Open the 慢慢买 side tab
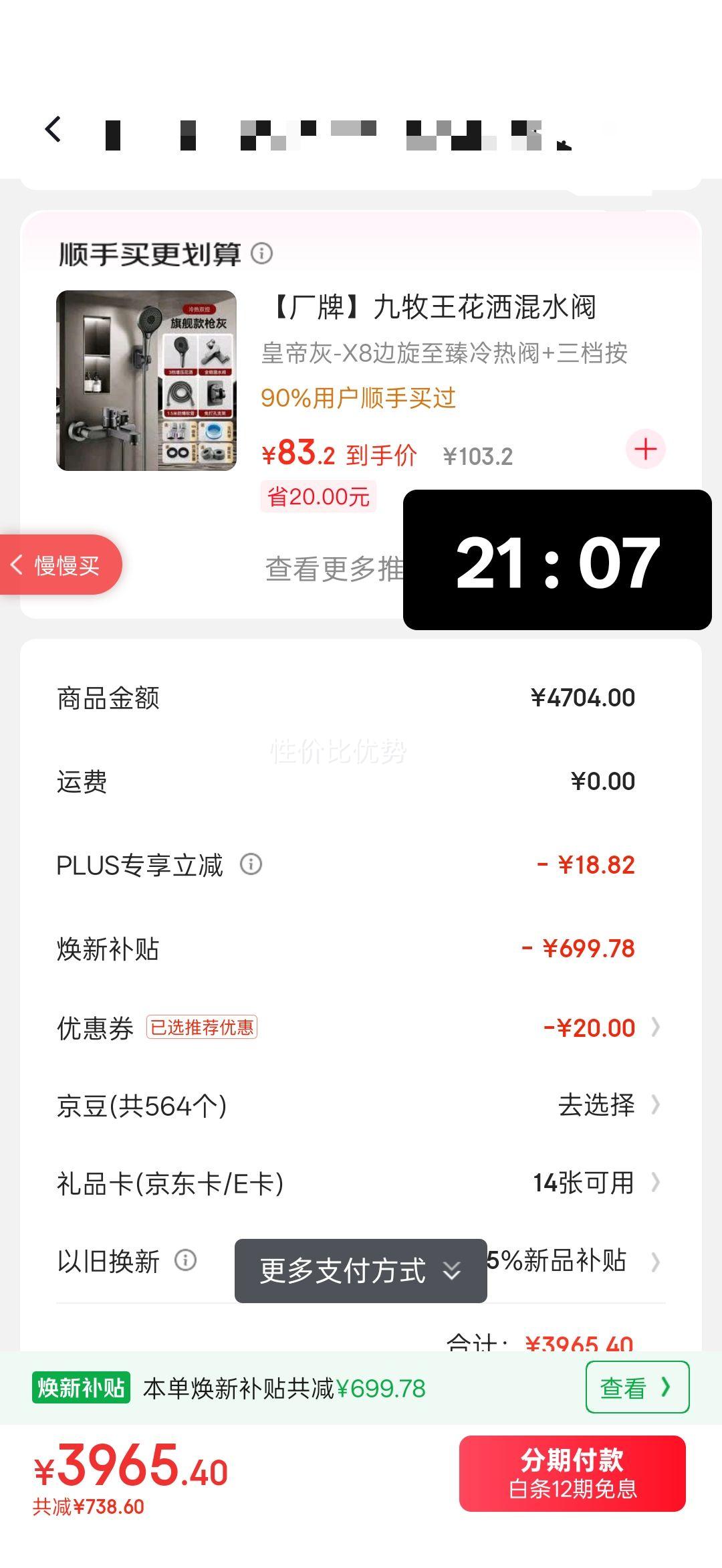The width and height of the screenshot is (722, 1568). (x=60, y=565)
